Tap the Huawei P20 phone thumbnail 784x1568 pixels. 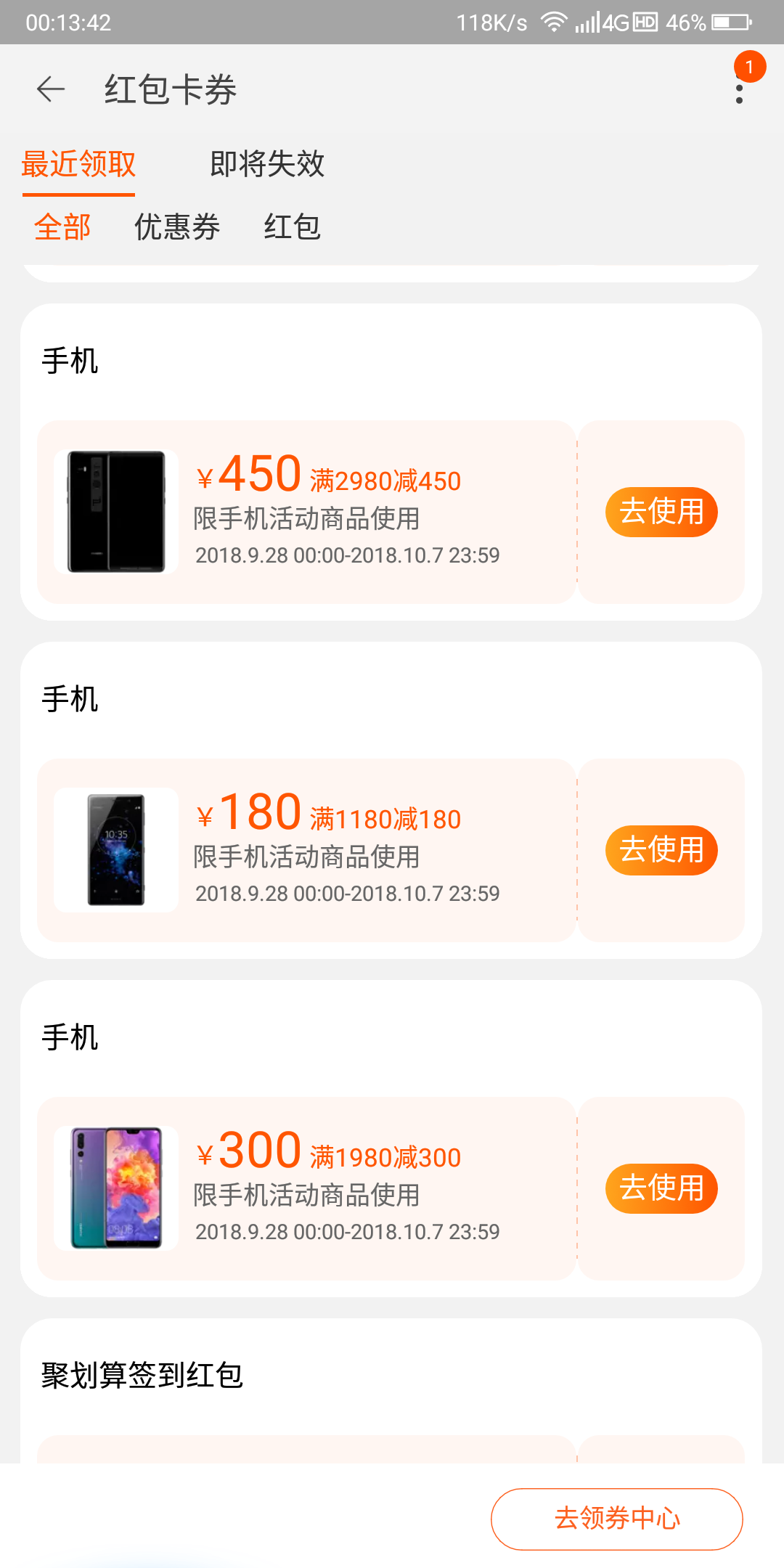click(x=116, y=1188)
